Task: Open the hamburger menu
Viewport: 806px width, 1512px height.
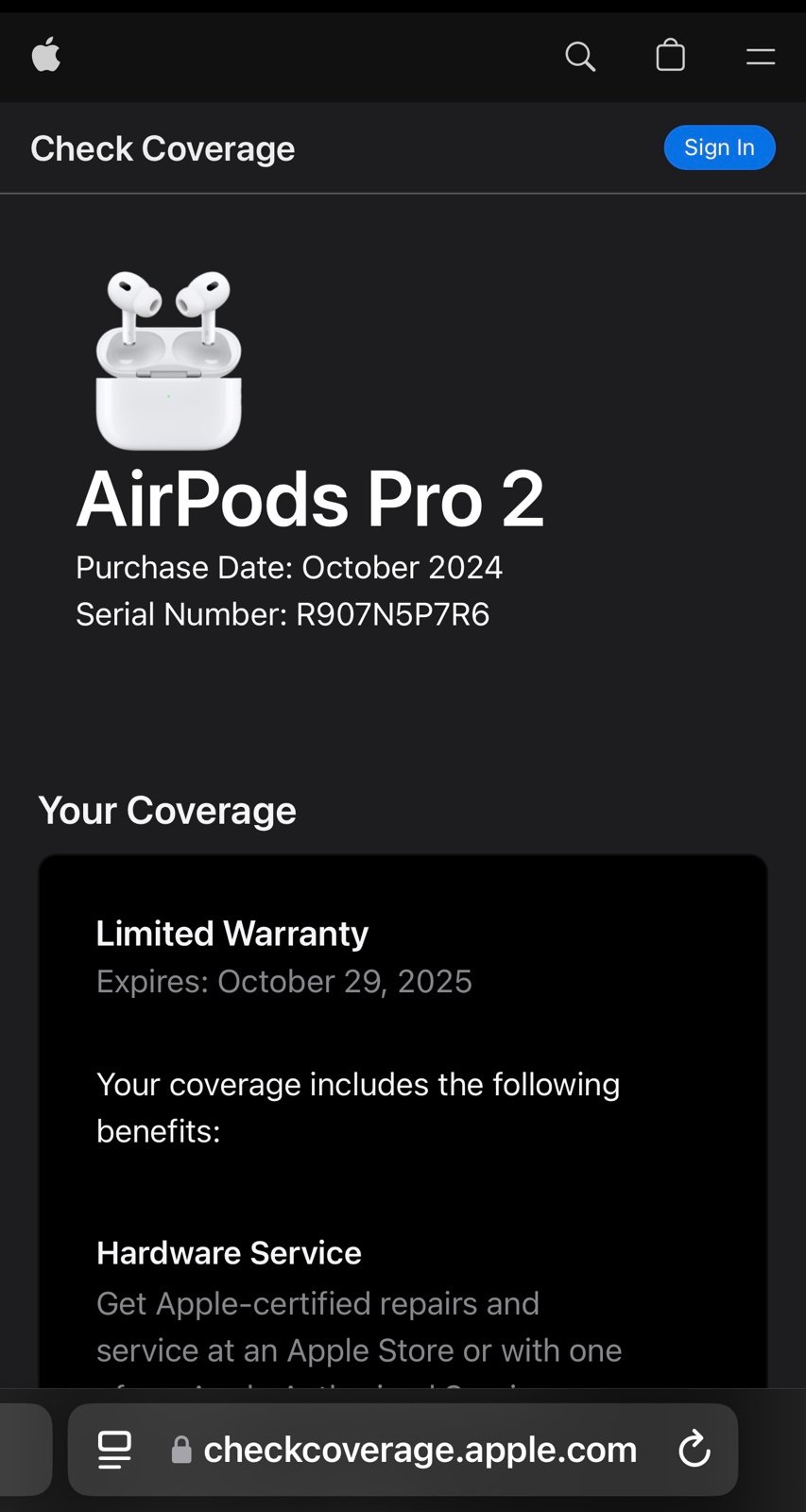Action: point(761,57)
